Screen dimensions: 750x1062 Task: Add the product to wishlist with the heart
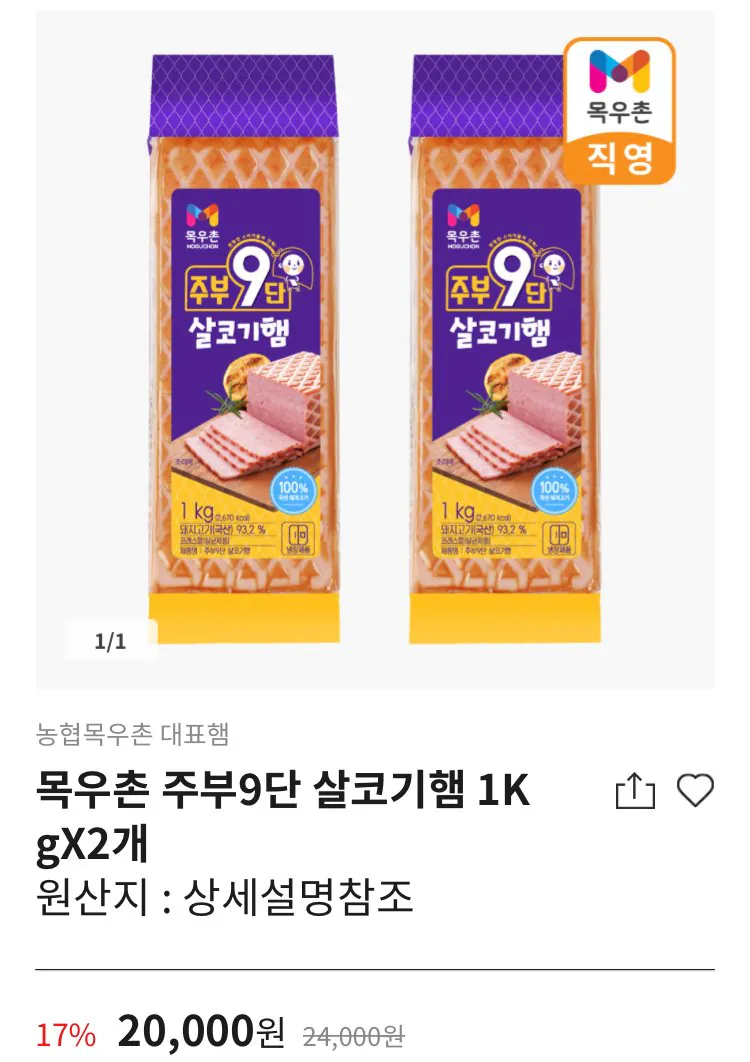coord(696,791)
